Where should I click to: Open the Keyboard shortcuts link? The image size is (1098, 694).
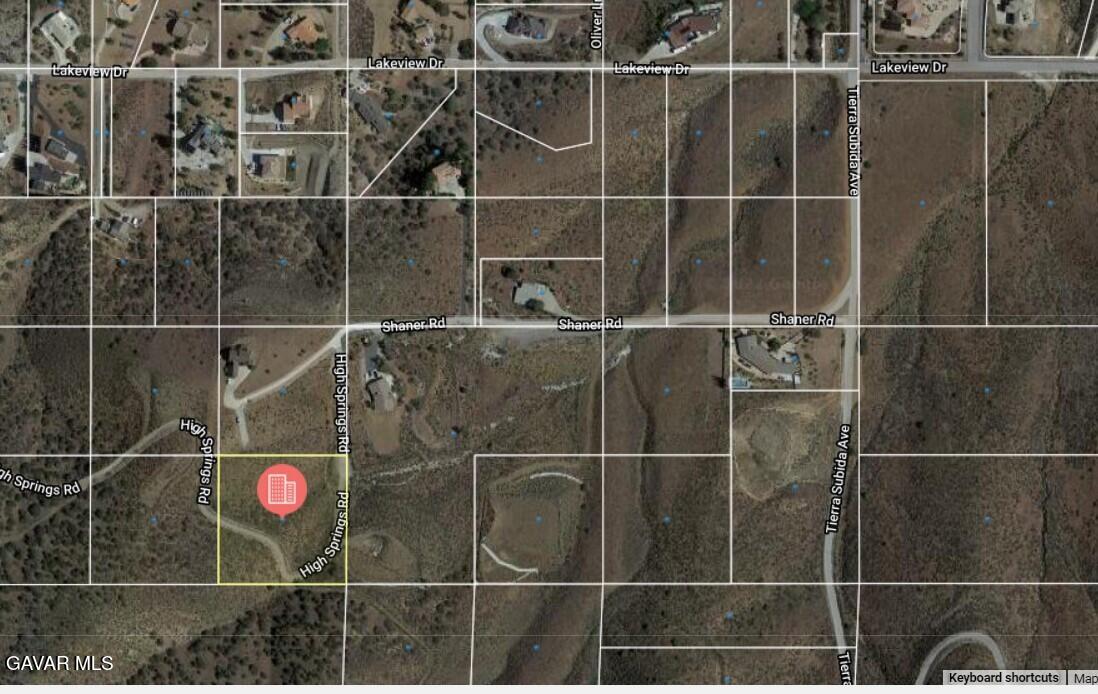point(1003,678)
